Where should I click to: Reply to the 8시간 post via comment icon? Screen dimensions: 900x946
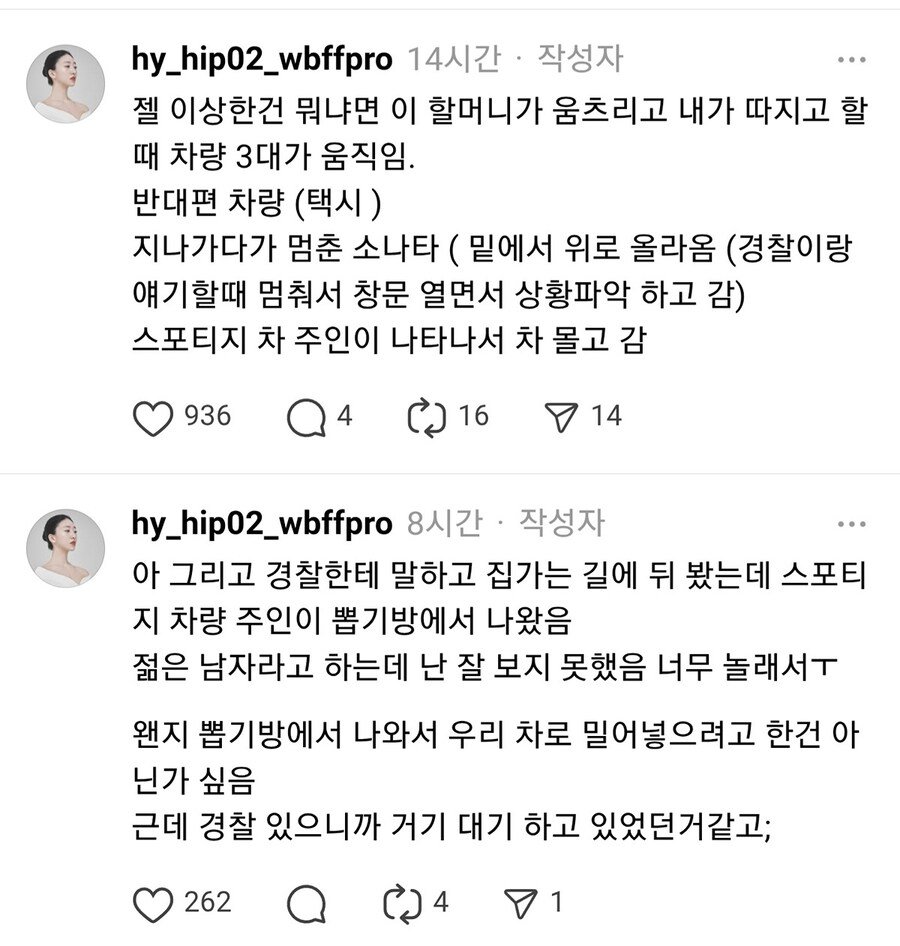[305, 905]
